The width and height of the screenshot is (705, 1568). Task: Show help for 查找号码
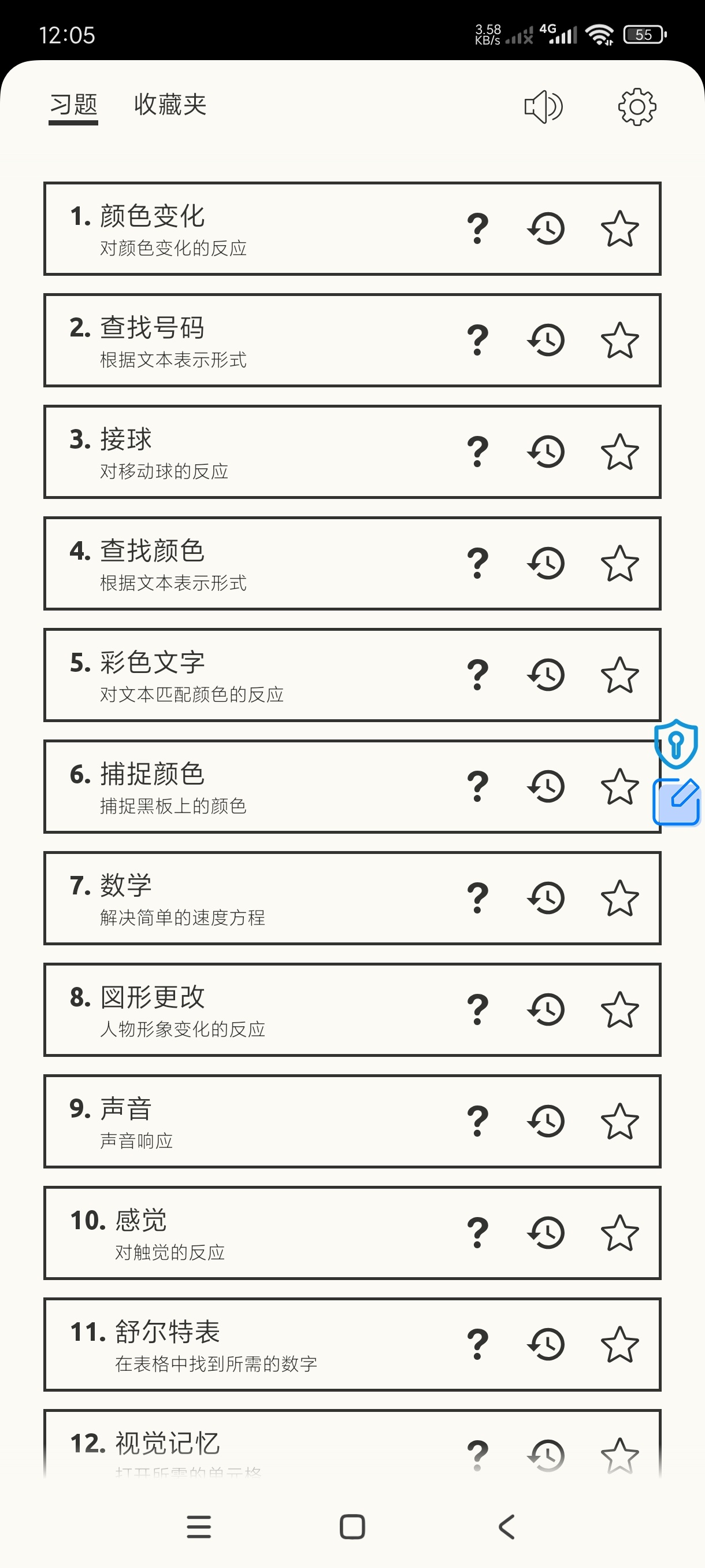[477, 341]
